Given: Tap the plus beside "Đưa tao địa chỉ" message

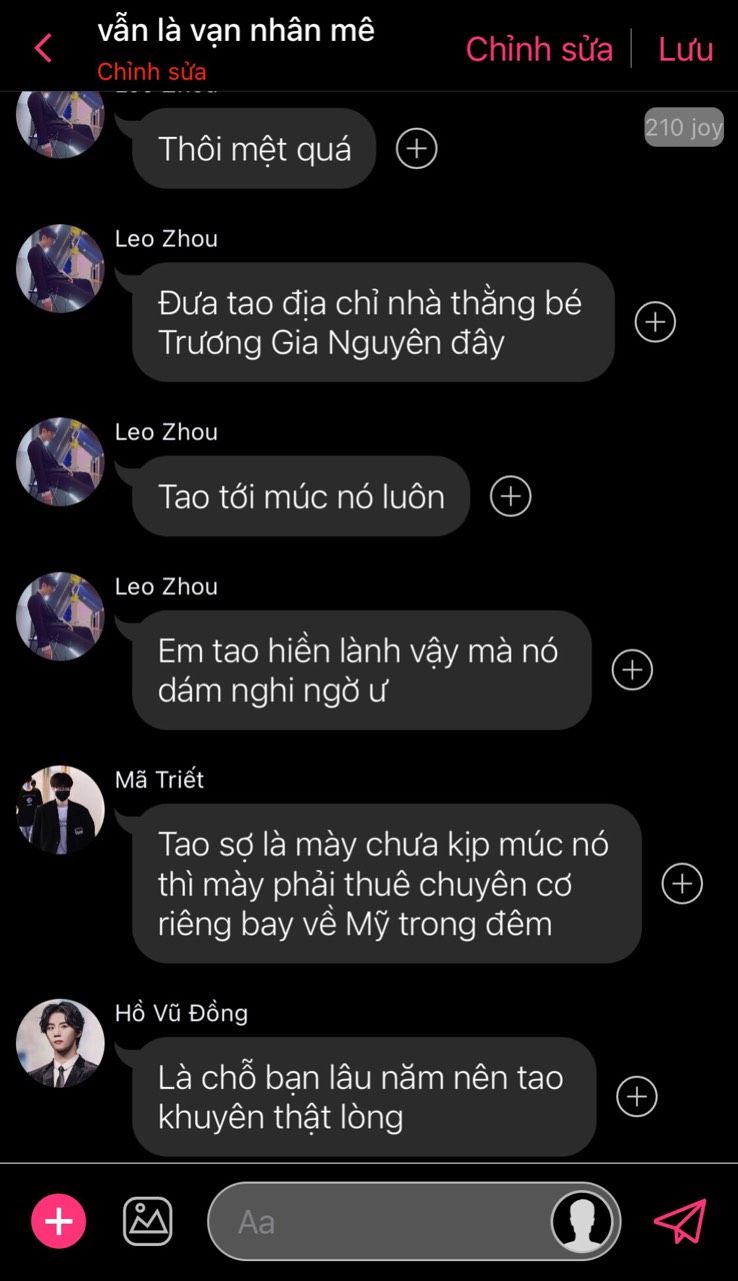Looking at the screenshot, I should [656, 322].
